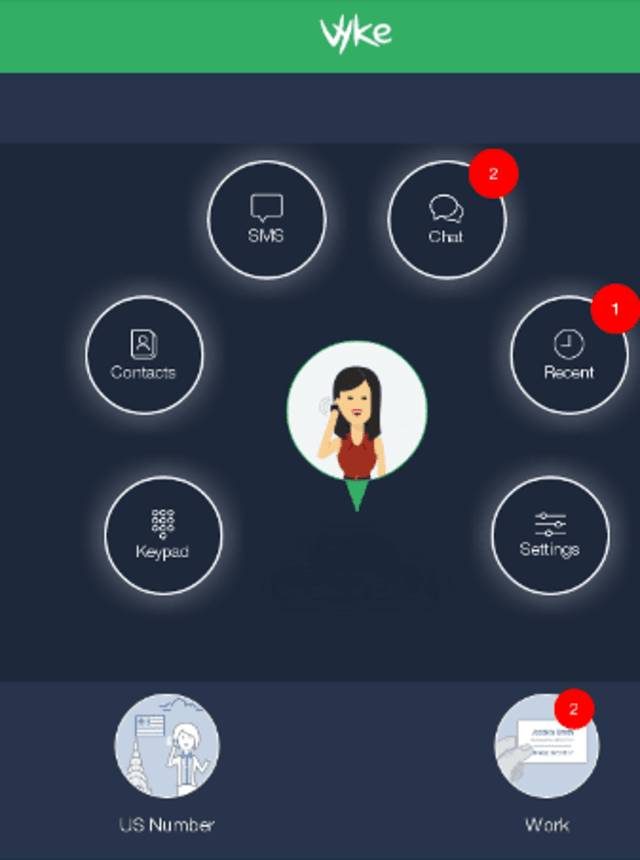View Recent calls

[x=569, y=354]
